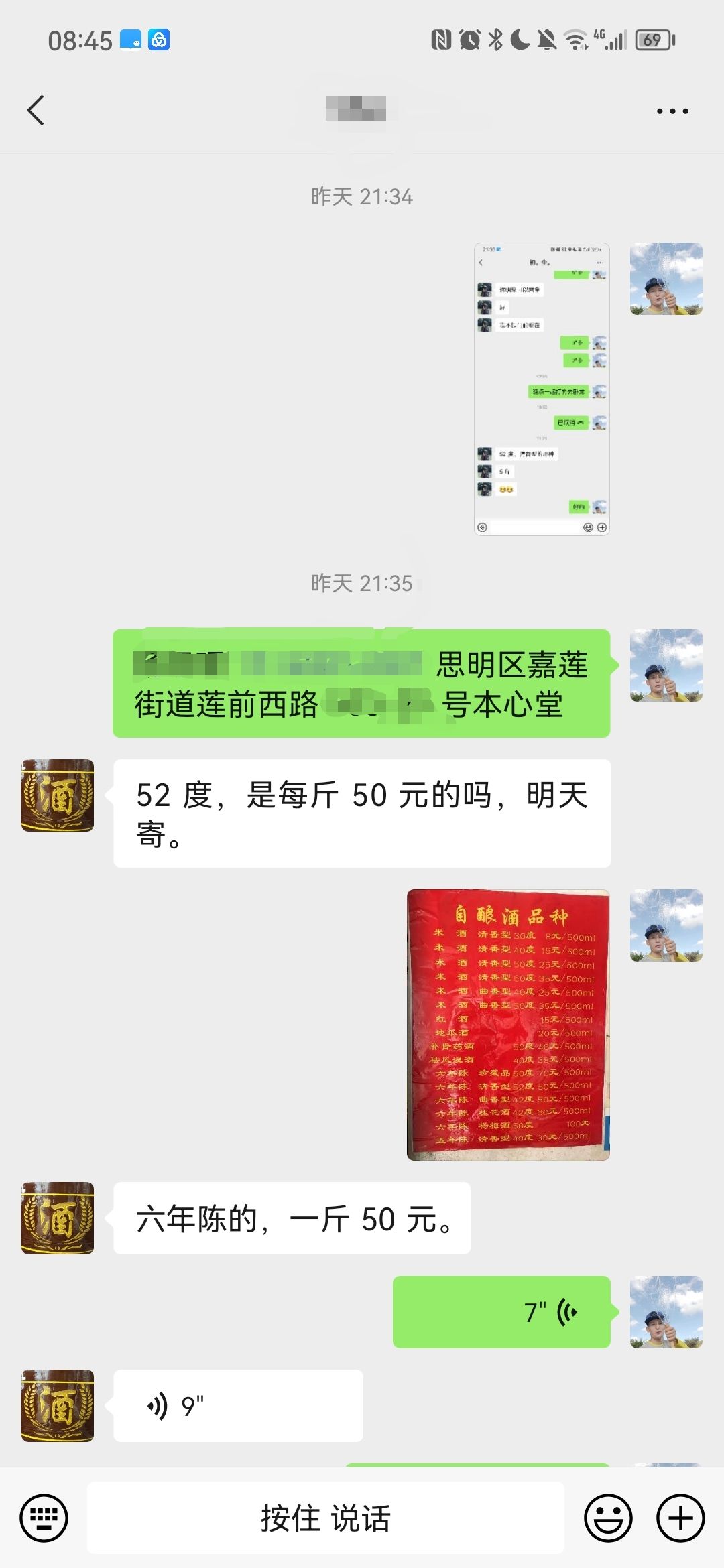Open the red wine price list photo
Viewport: 724px width, 1568px height.
[508, 1025]
